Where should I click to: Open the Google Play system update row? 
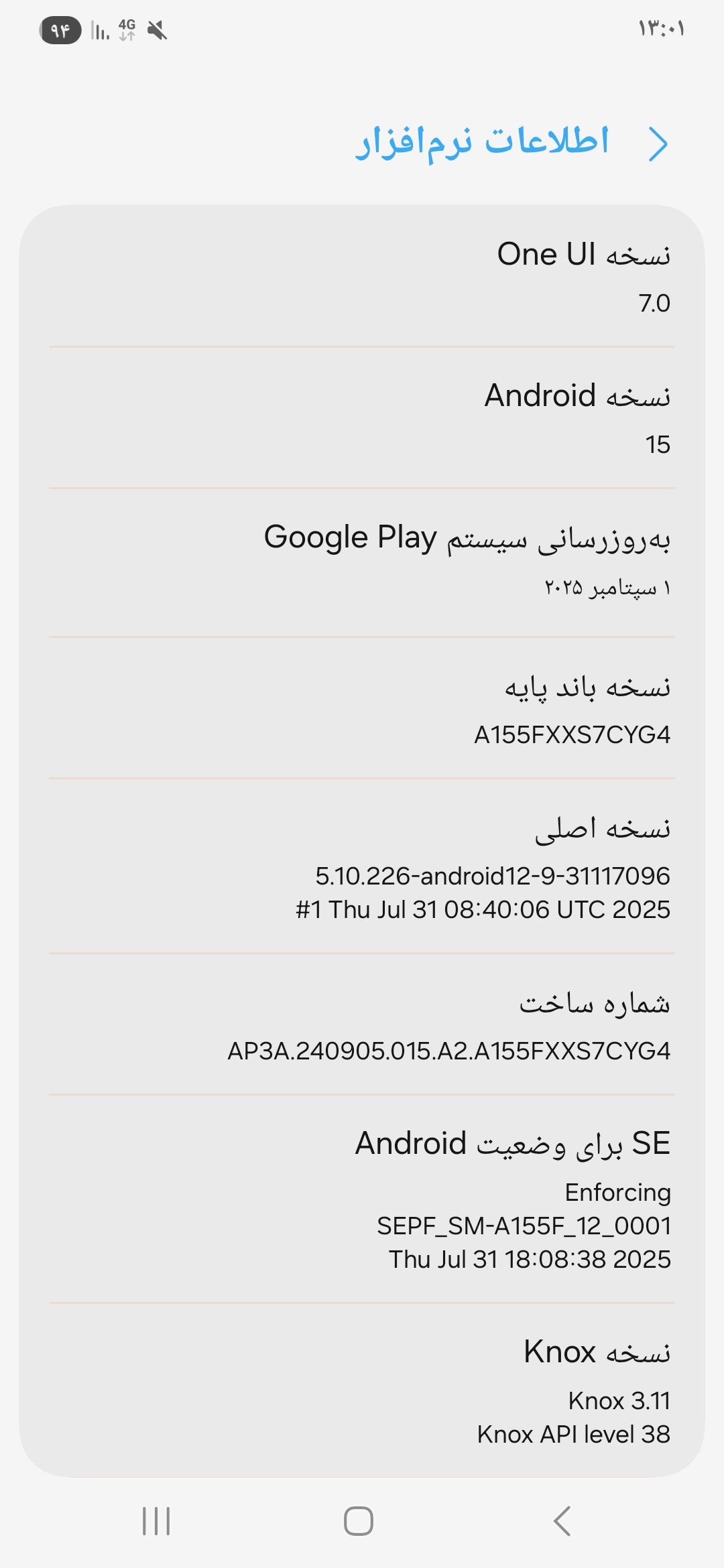coord(362,562)
